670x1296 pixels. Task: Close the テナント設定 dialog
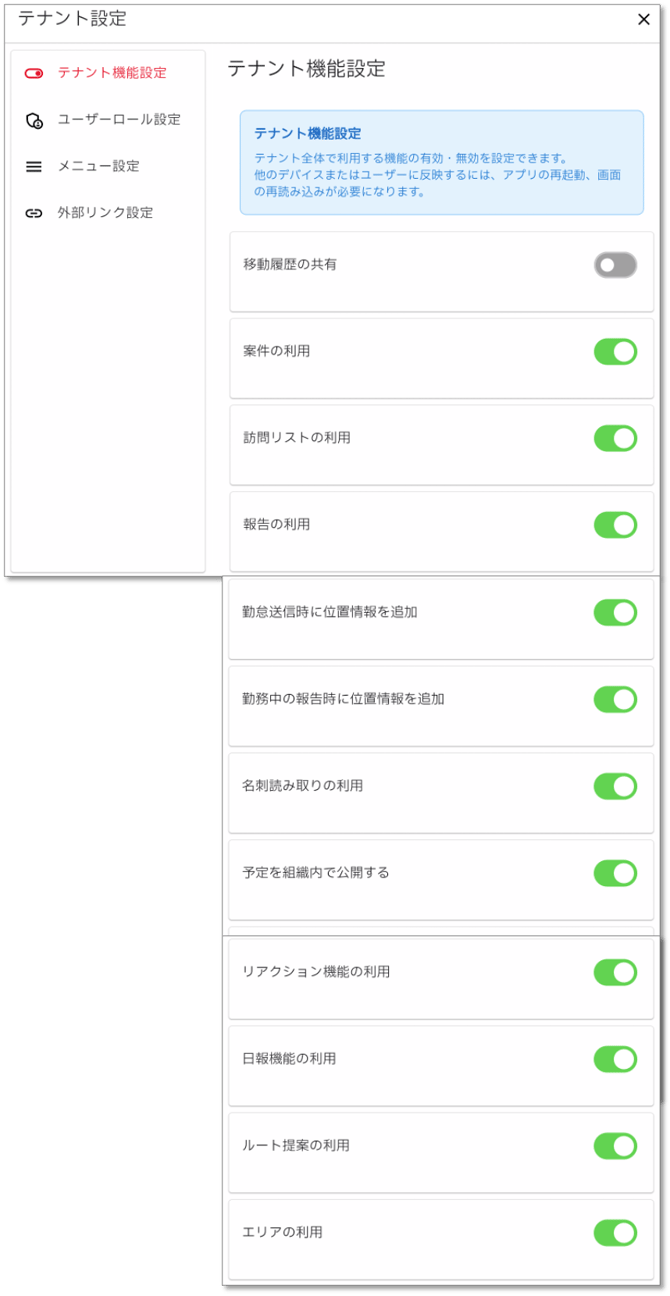pos(644,19)
